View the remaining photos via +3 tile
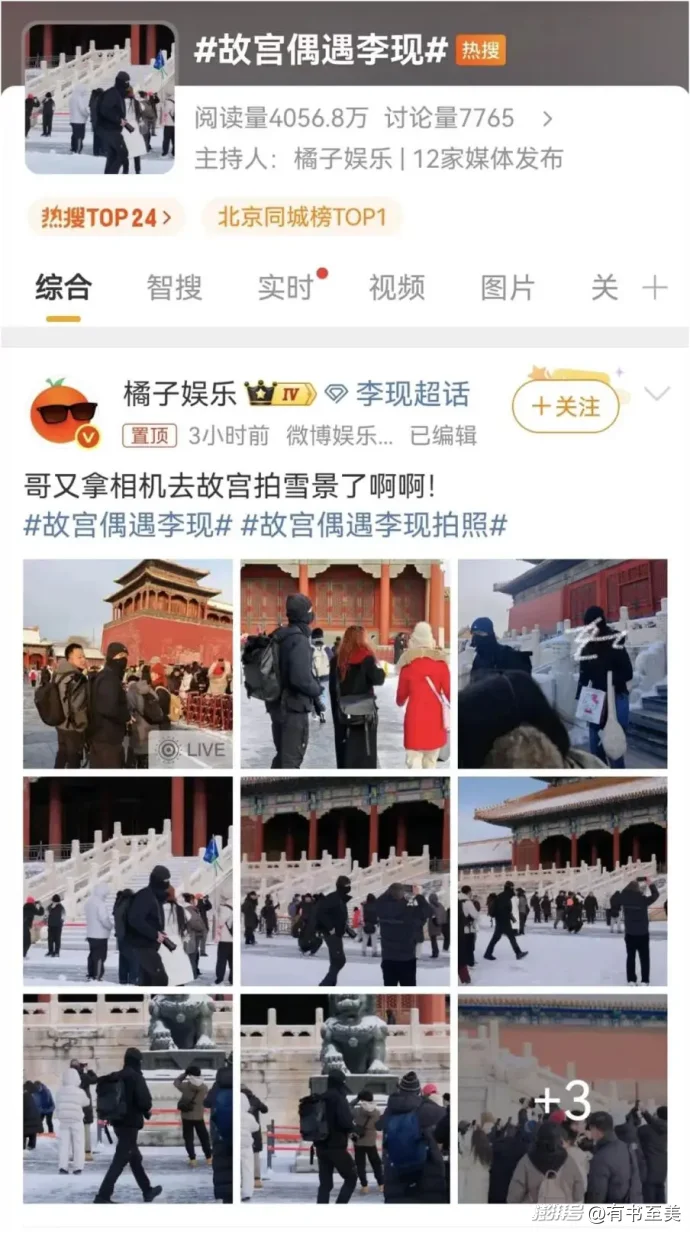 coord(562,1098)
